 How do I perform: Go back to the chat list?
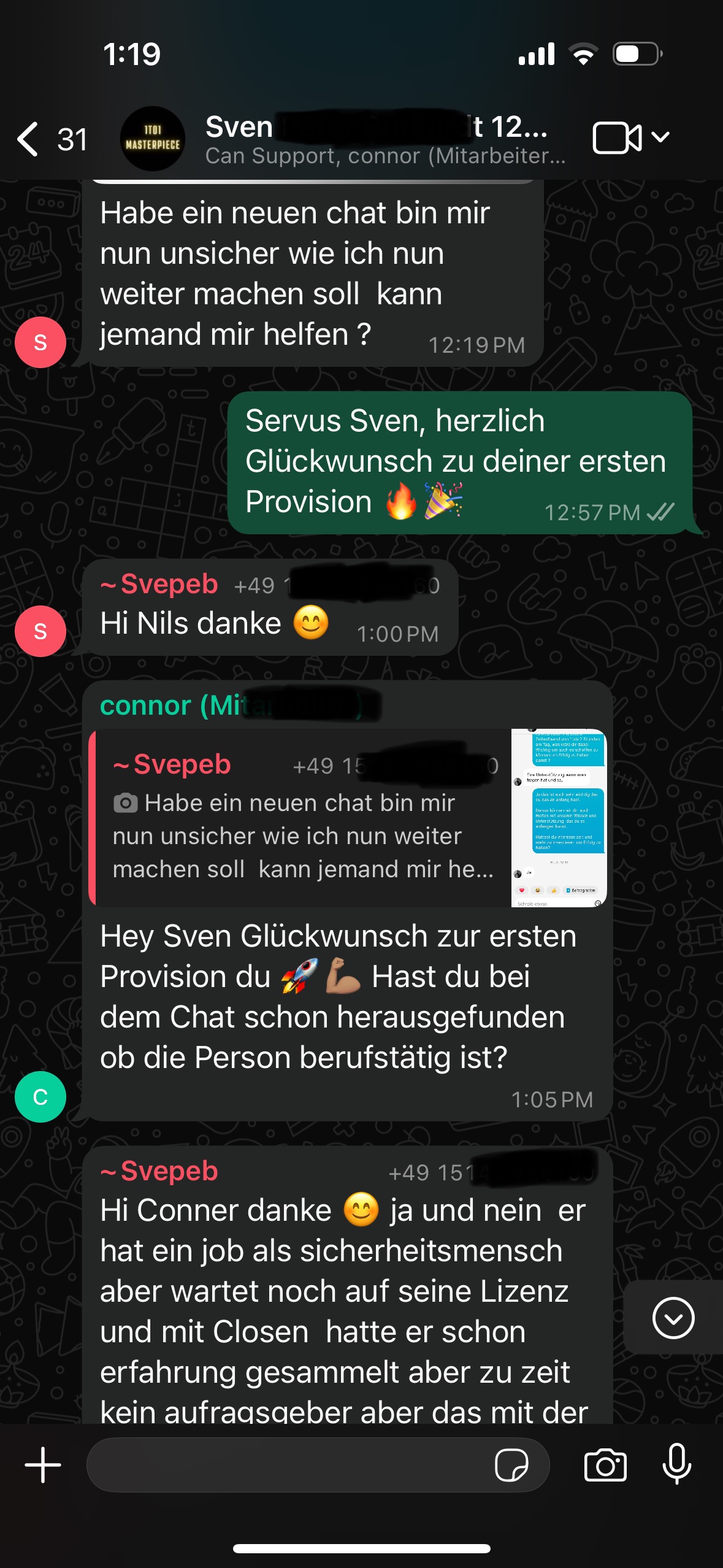pos(29,139)
